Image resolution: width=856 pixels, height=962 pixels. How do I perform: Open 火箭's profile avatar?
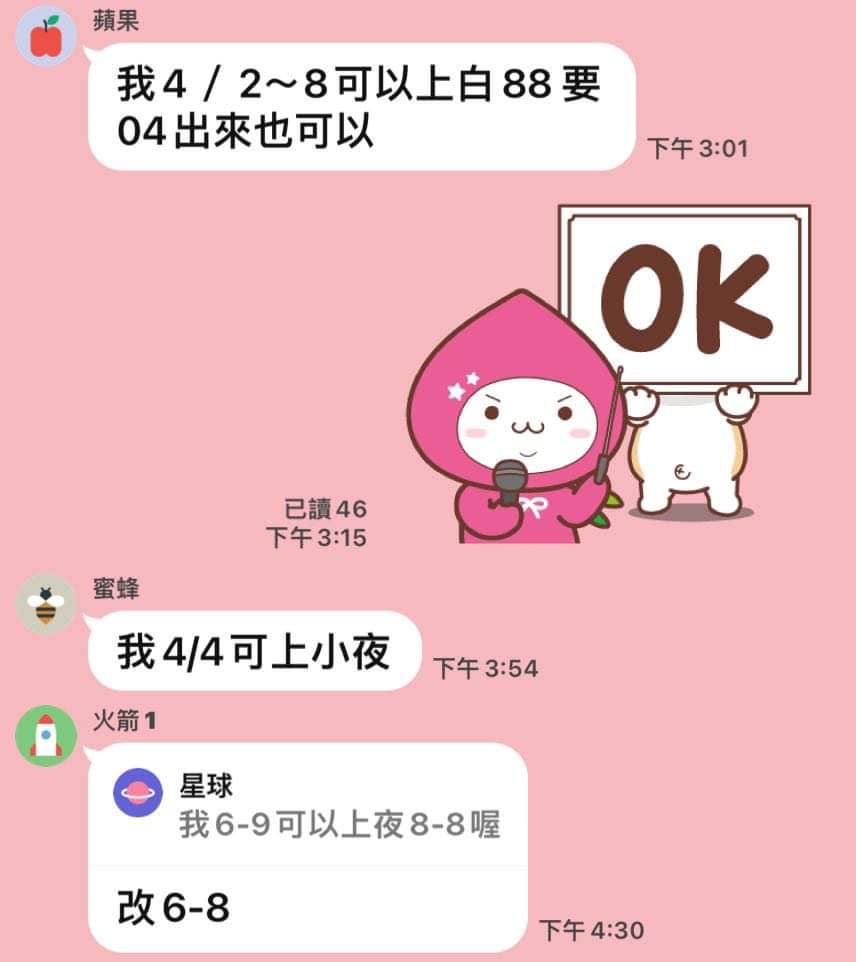pos(46,735)
